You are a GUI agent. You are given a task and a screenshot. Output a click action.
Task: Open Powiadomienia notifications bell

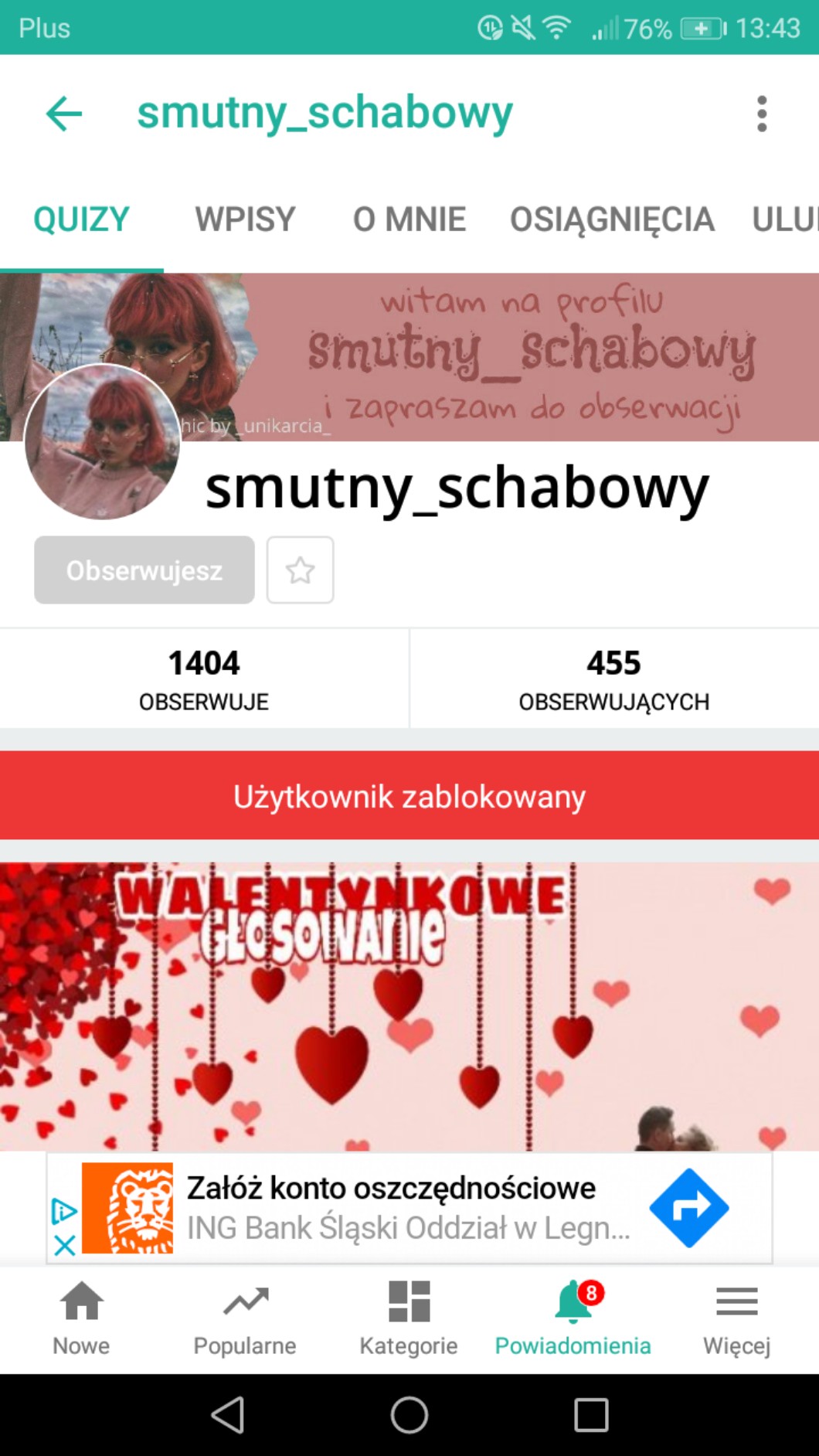point(573,1318)
